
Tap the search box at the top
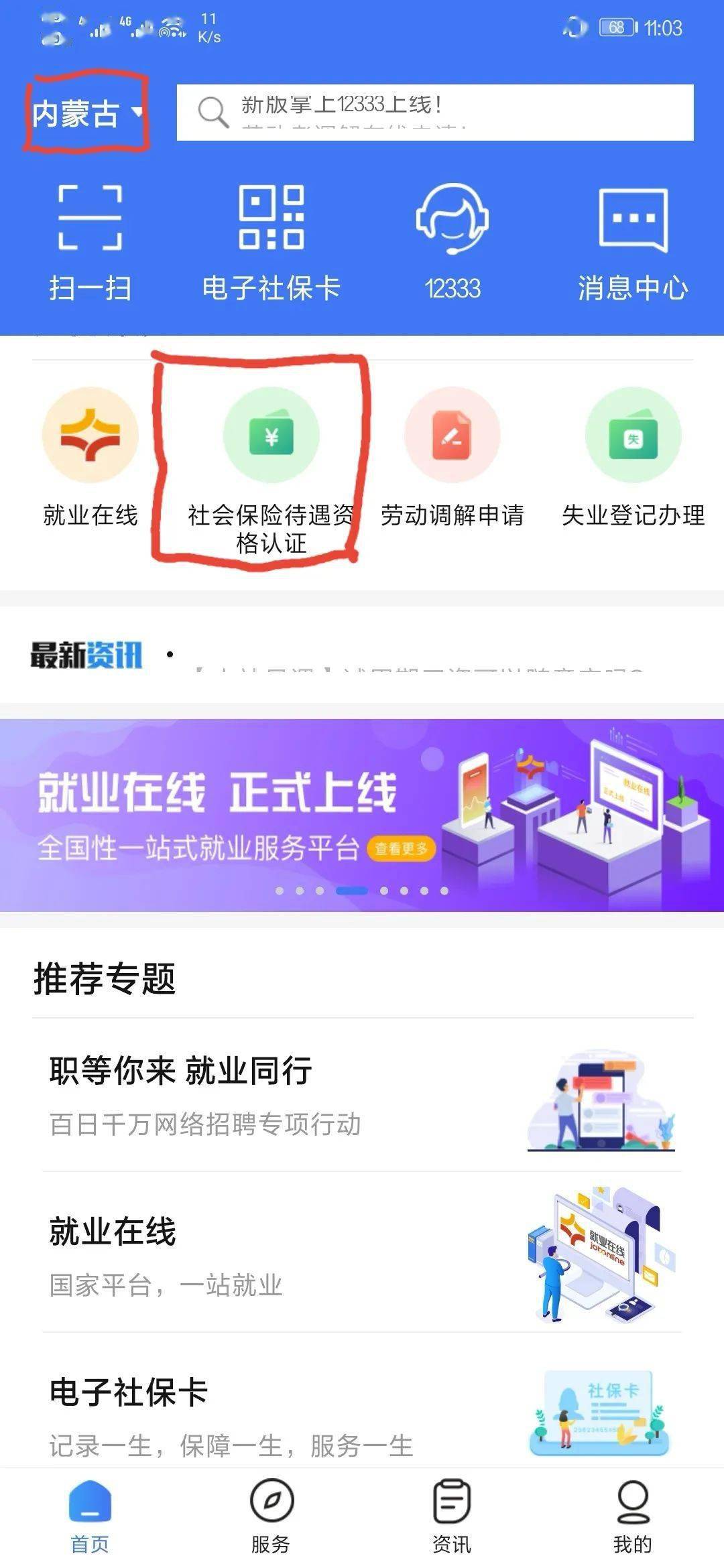[x=434, y=112]
